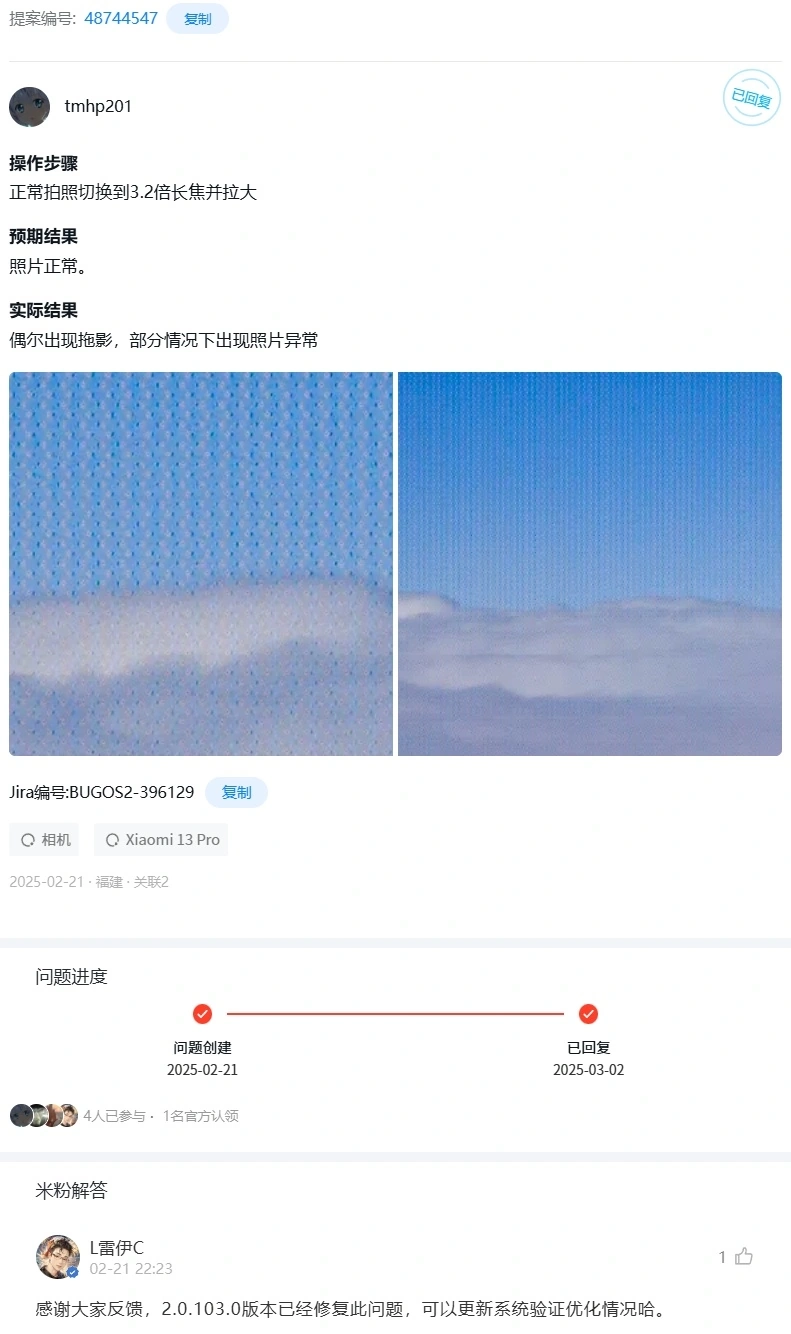Screen dimensions: 791x1334
Task: Copy the Jira number BUGOS2-396129
Action: (x=236, y=792)
